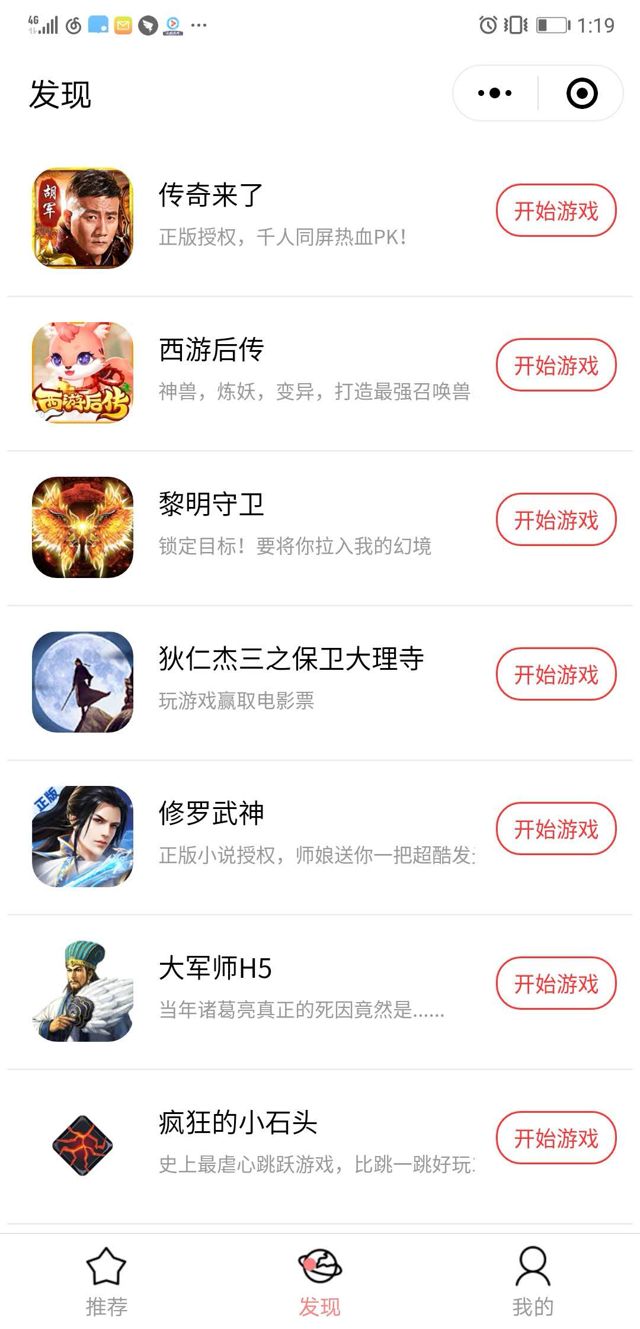View the 大军师H5 game icon

(82, 991)
